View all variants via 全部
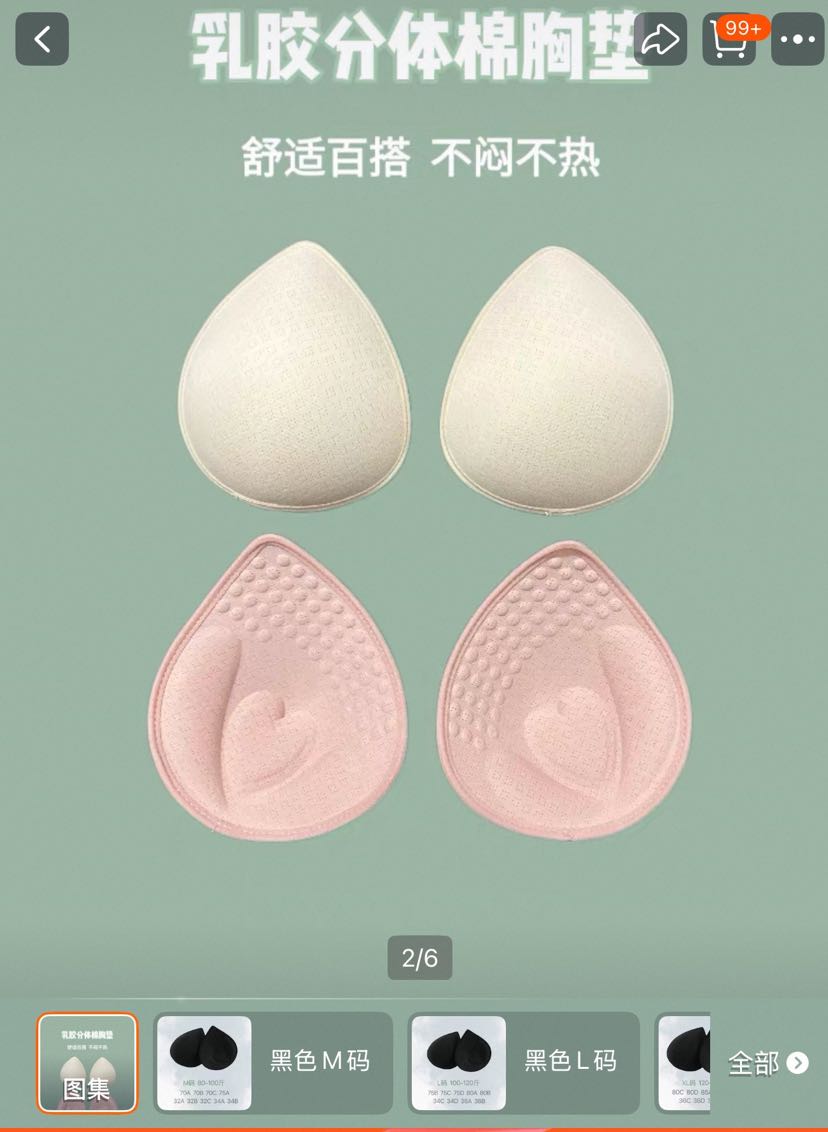The image size is (828, 1132). click(x=768, y=1063)
